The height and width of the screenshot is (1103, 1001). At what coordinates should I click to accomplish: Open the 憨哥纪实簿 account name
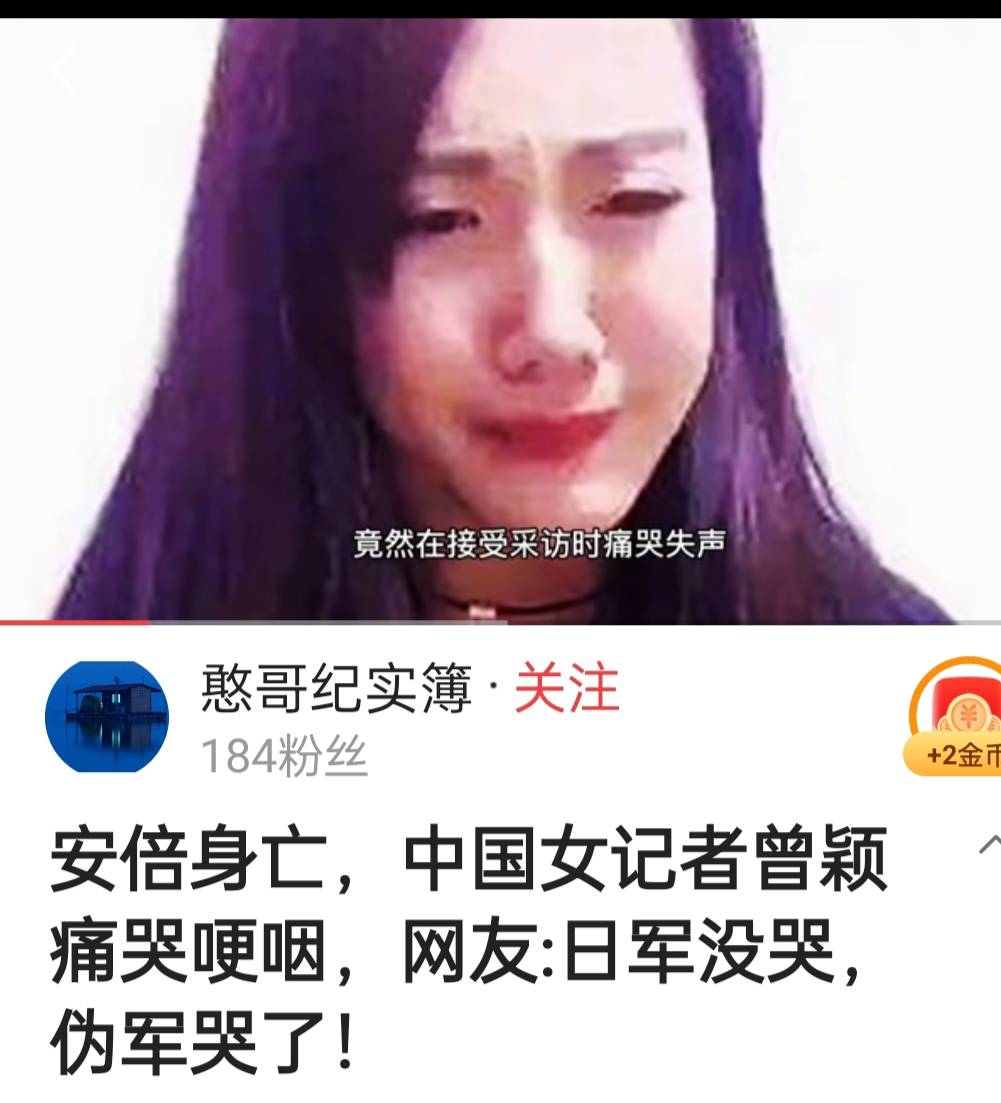[x=335, y=690]
